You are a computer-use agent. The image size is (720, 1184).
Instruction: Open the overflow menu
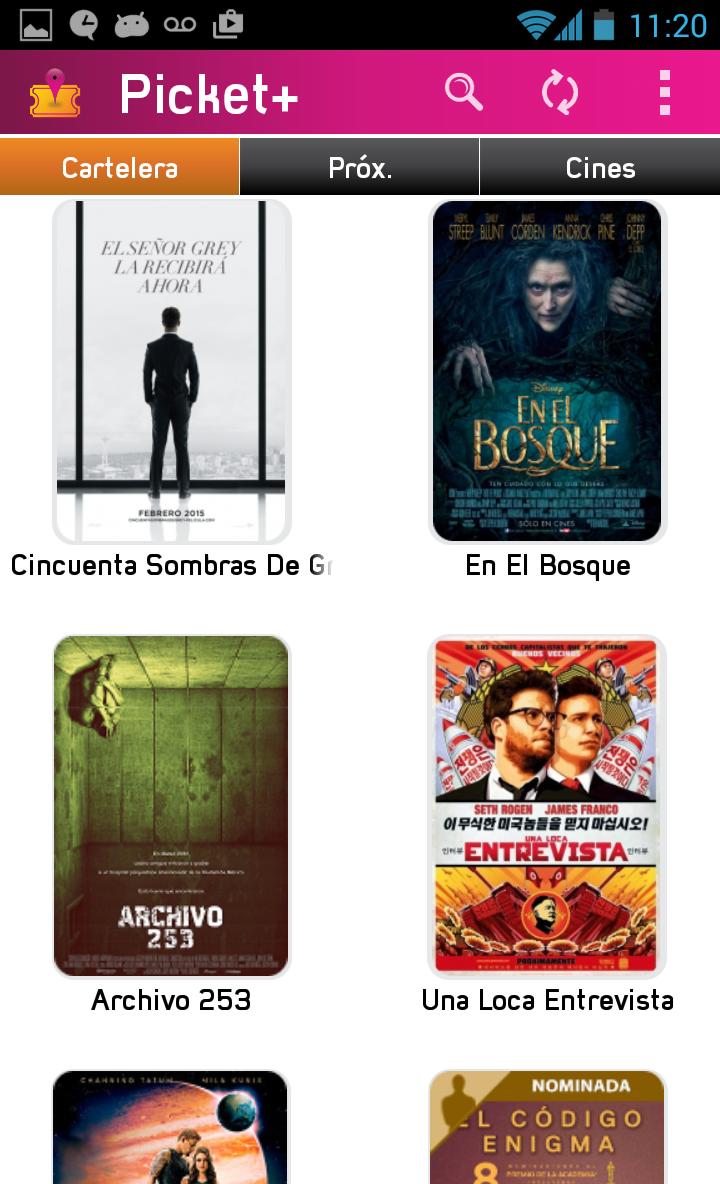pos(665,93)
